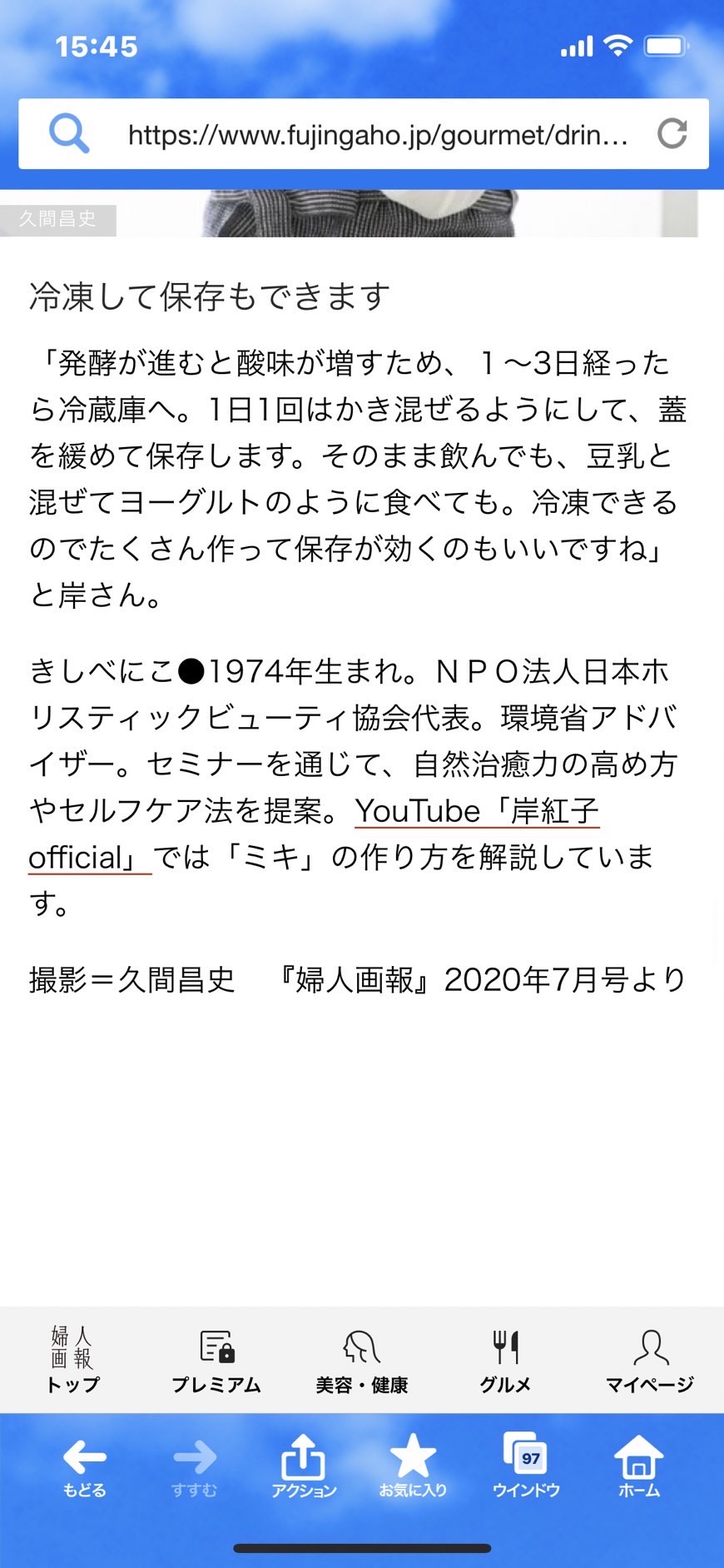The height and width of the screenshot is (1568, 724).
Task: Tap the アクション share button
Action: (304, 1467)
